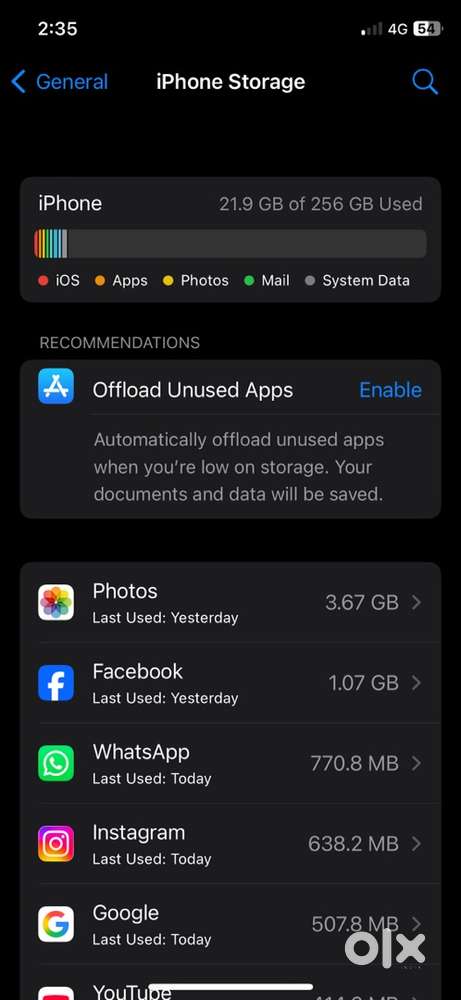This screenshot has width=461, height=1000.
Task: Go back to General settings
Action: tap(60, 82)
